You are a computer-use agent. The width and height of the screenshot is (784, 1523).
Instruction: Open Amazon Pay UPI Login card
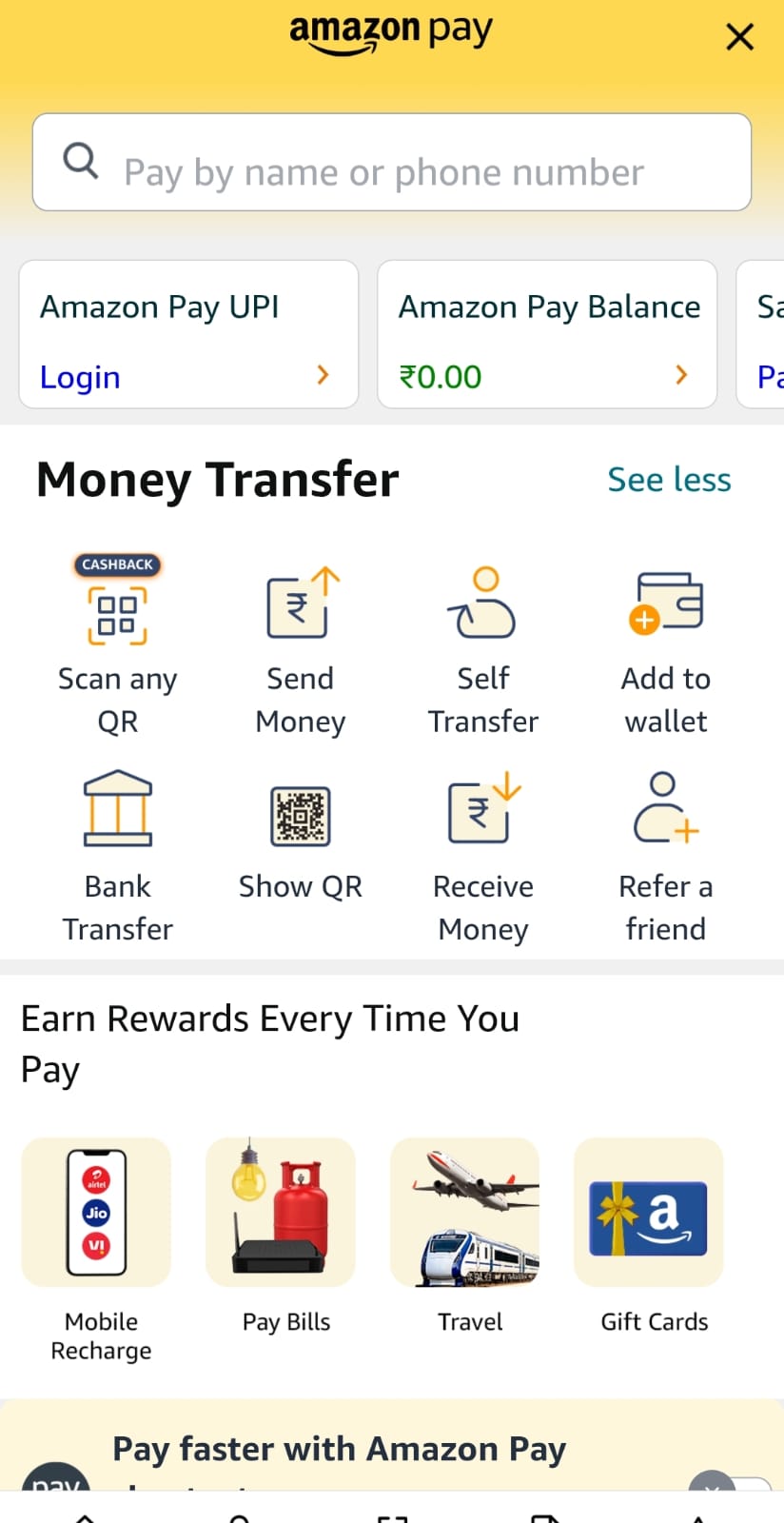pos(188,335)
